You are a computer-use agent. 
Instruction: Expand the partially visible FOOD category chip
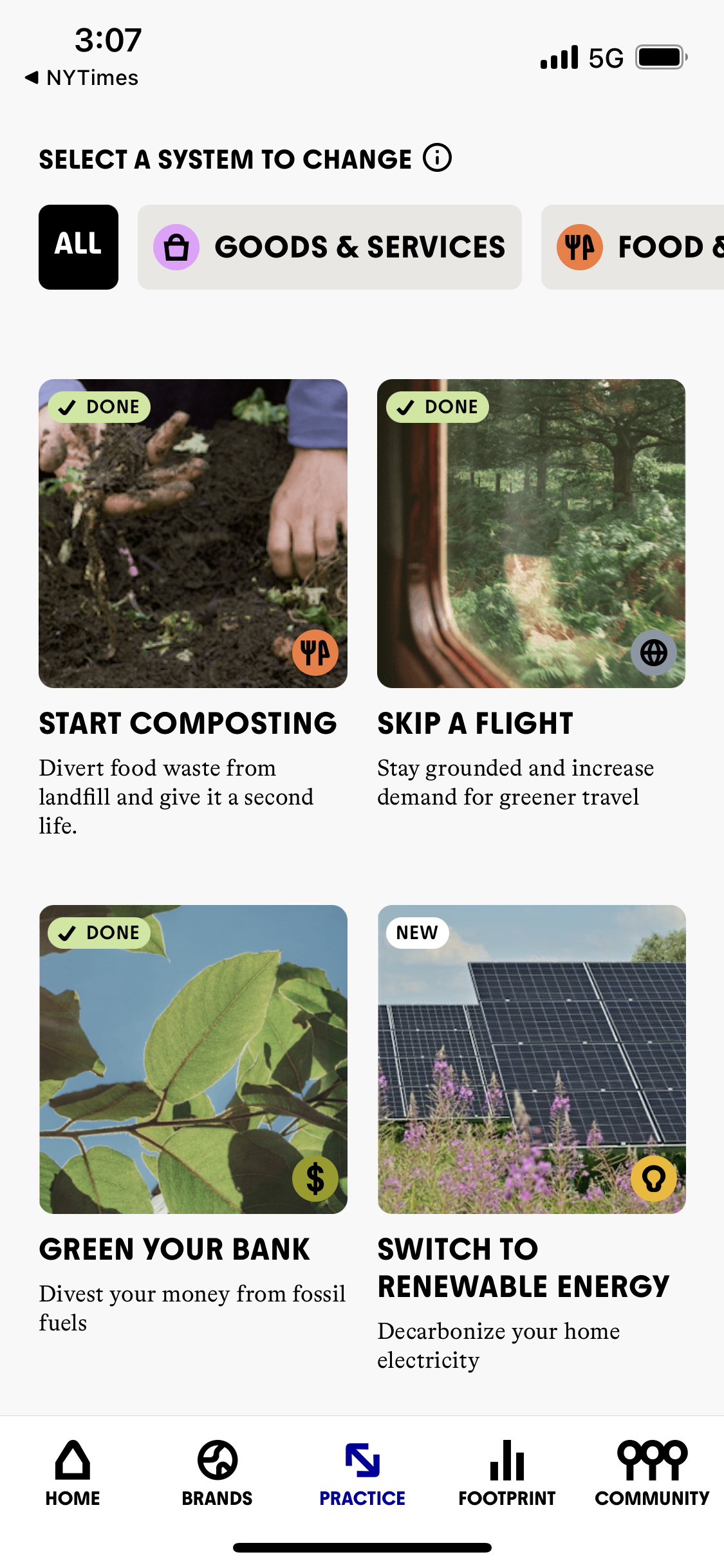click(x=644, y=247)
